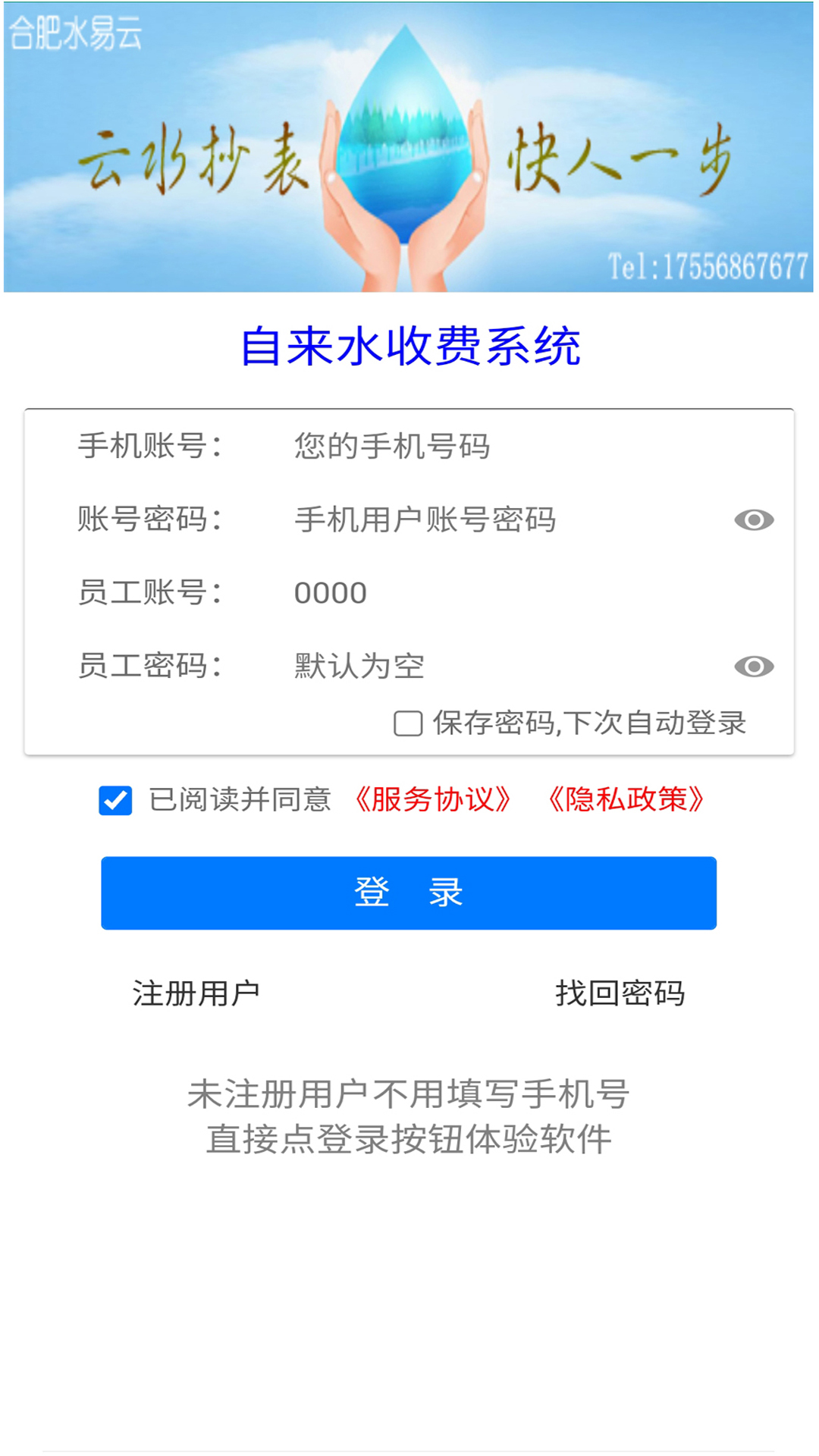Focus the 账号密码 password field
Image resolution: width=819 pixels, height=1456 pixels.
[485, 519]
